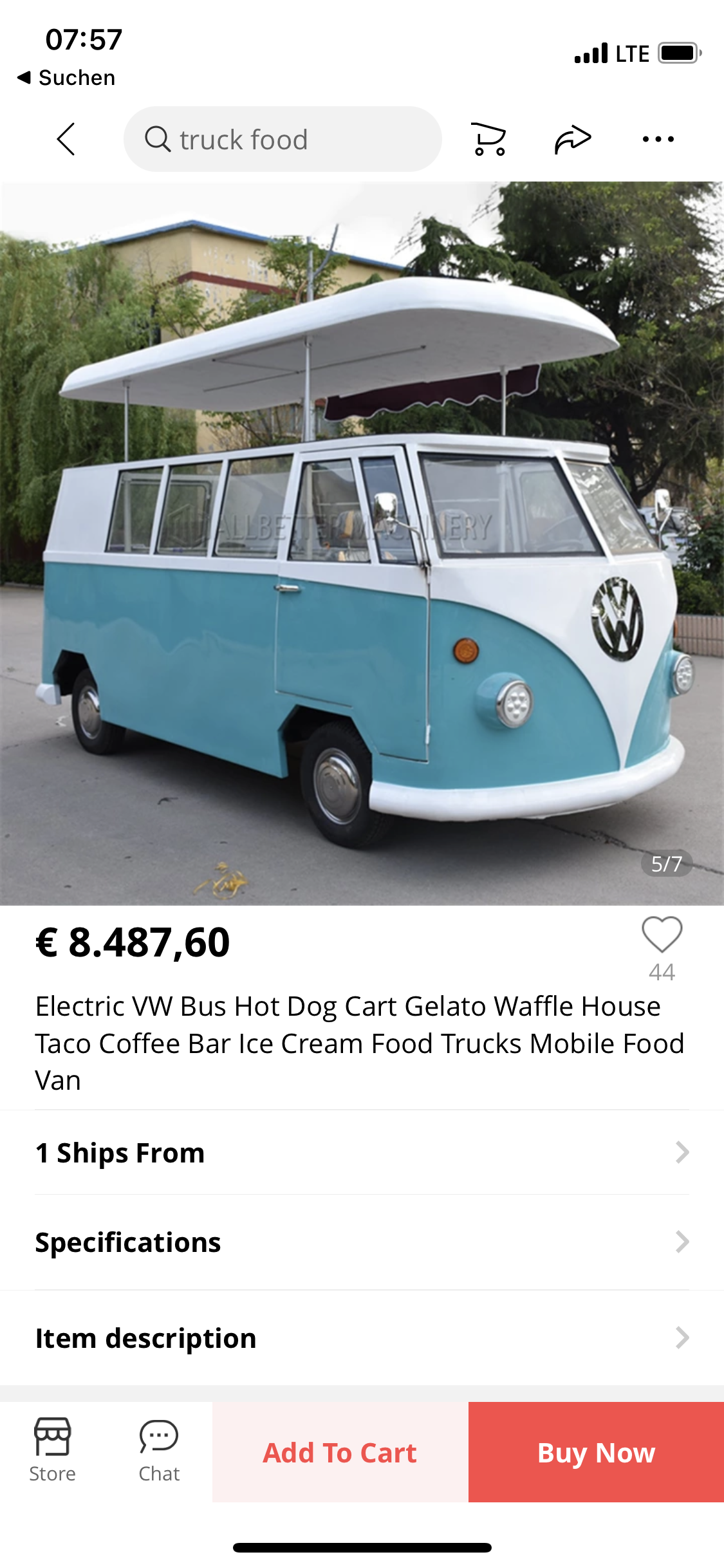Open the three-dot overflow menu
This screenshot has width=724, height=1568.
(x=658, y=139)
